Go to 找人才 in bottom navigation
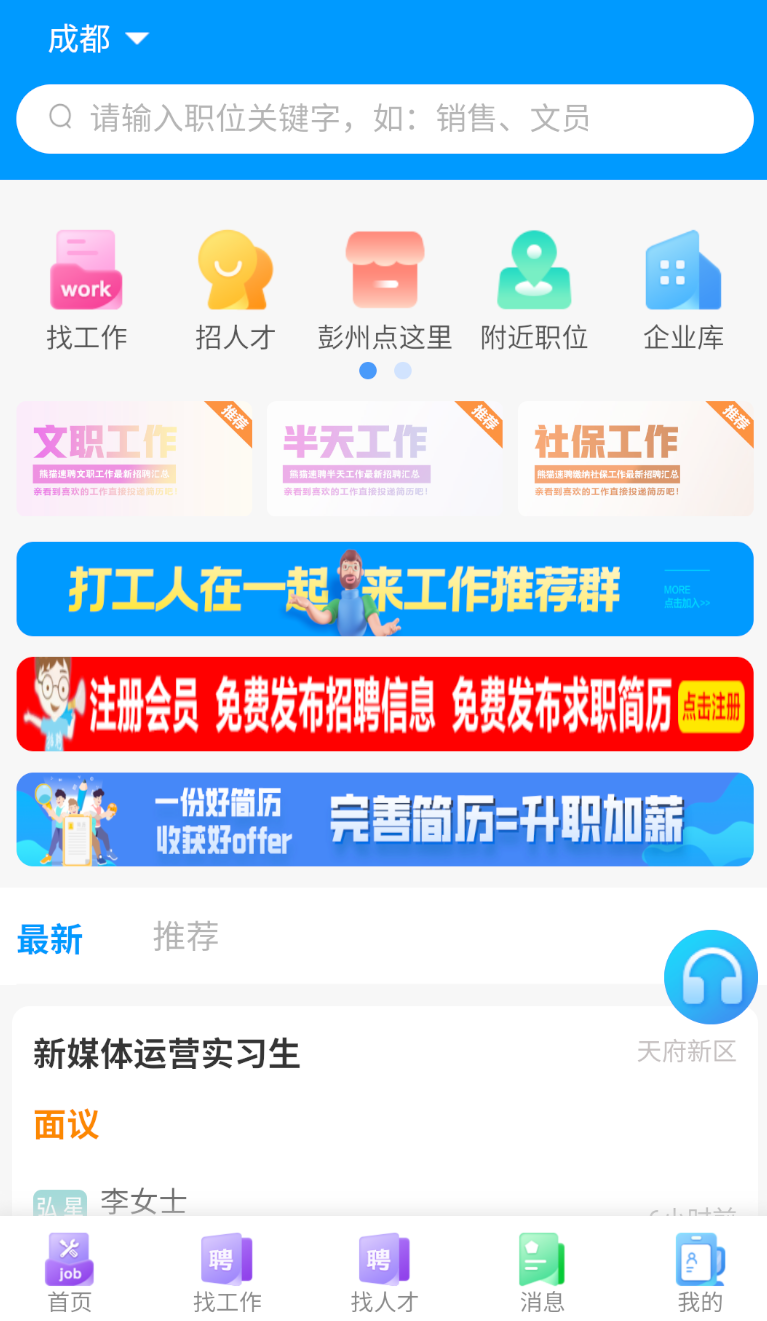Viewport: 767px width, 1321px height. pos(384,1273)
